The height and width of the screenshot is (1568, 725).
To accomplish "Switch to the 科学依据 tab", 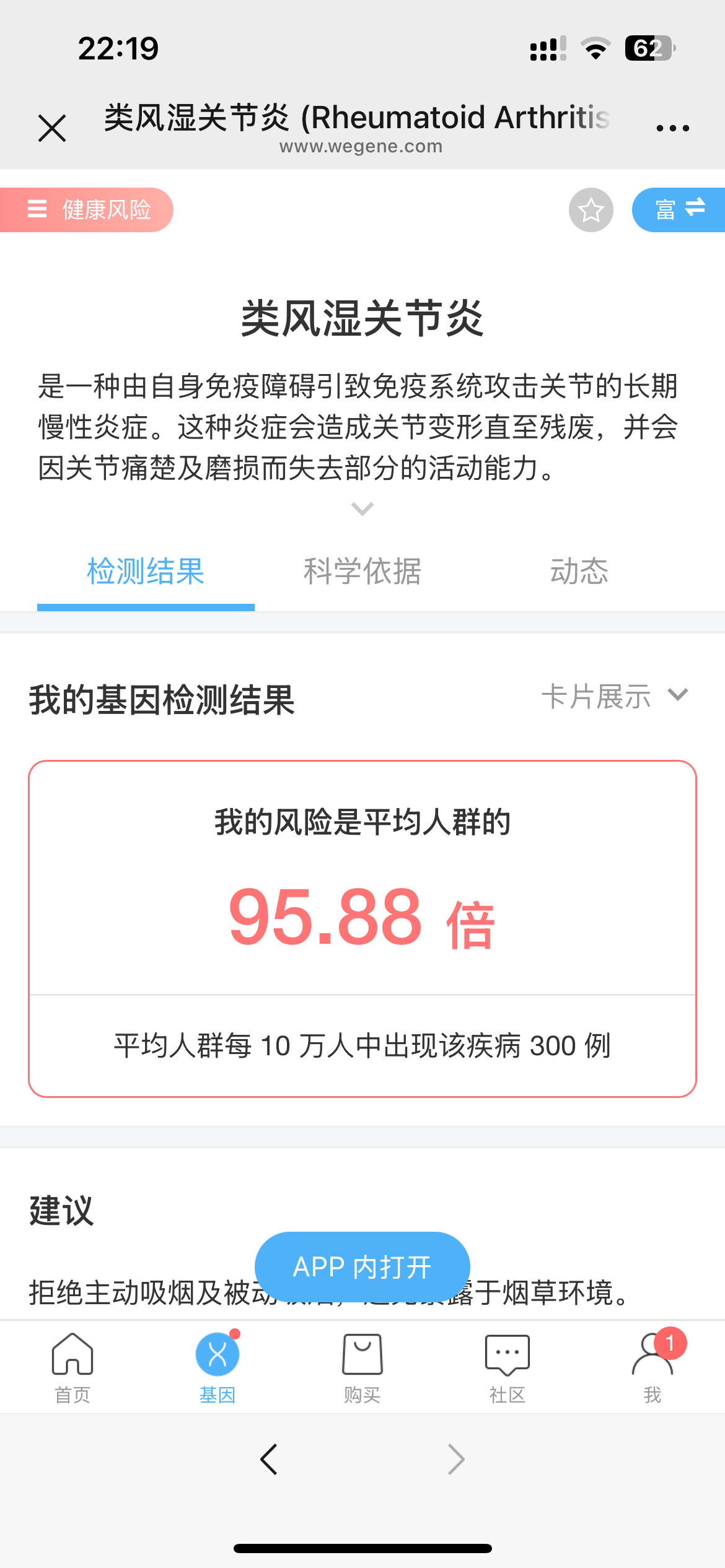I will (x=362, y=571).
